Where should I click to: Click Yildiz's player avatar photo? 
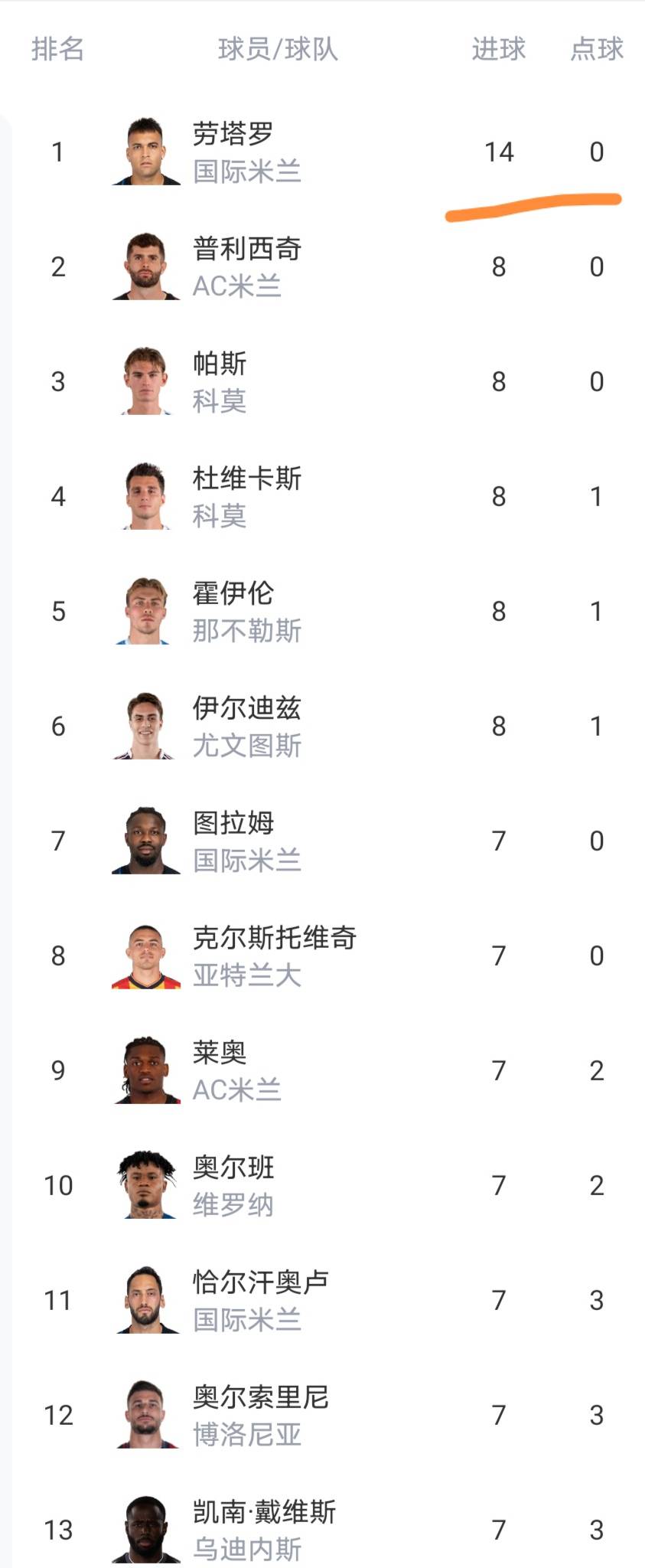click(145, 726)
